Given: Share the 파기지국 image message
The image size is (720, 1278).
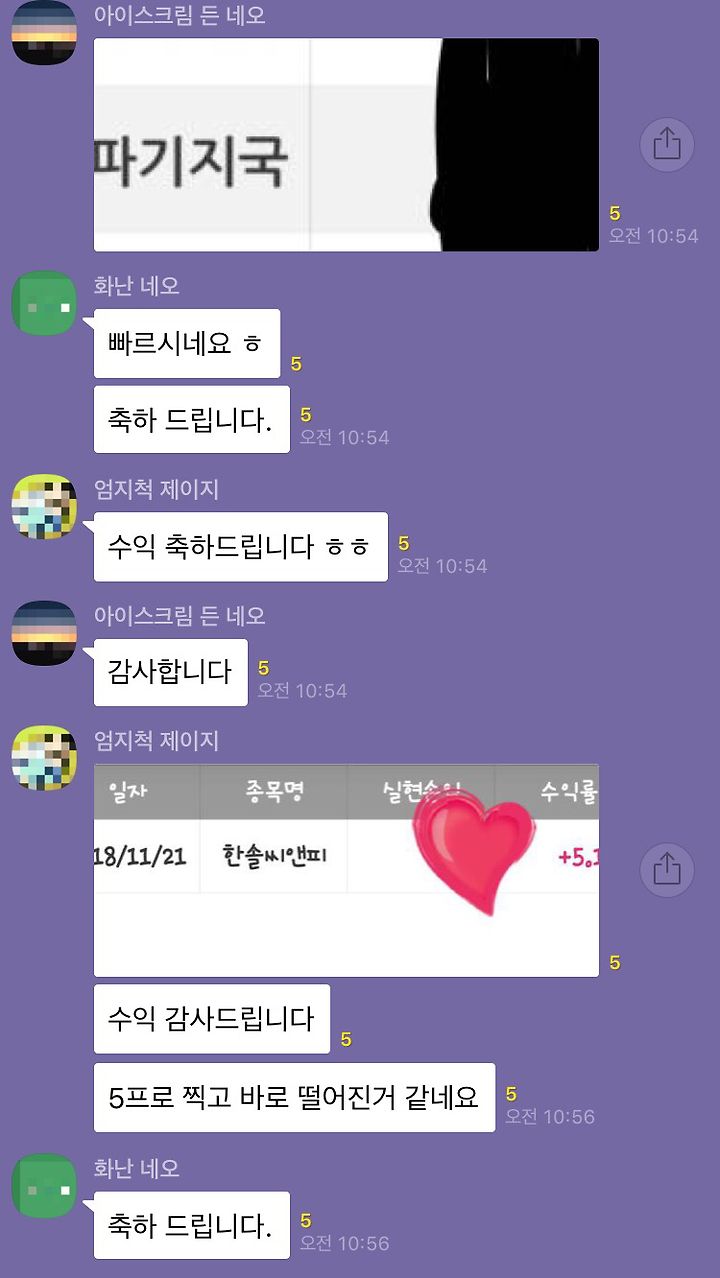Looking at the screenshot, I should click(667, 145).
